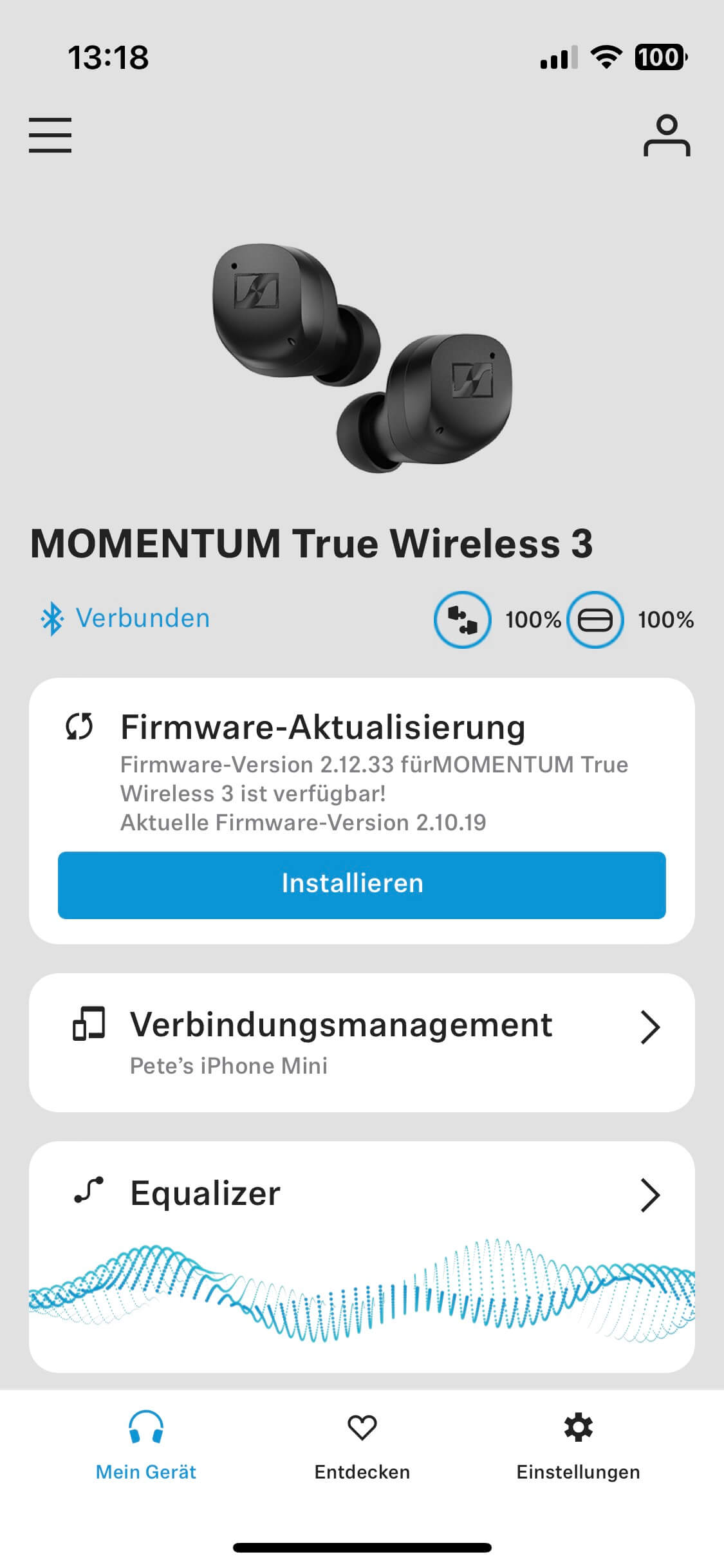Image resolution: width=724 pixels, height=1568 pixels.
Task: Open the user account profile icon
Action: pos(666,136)
